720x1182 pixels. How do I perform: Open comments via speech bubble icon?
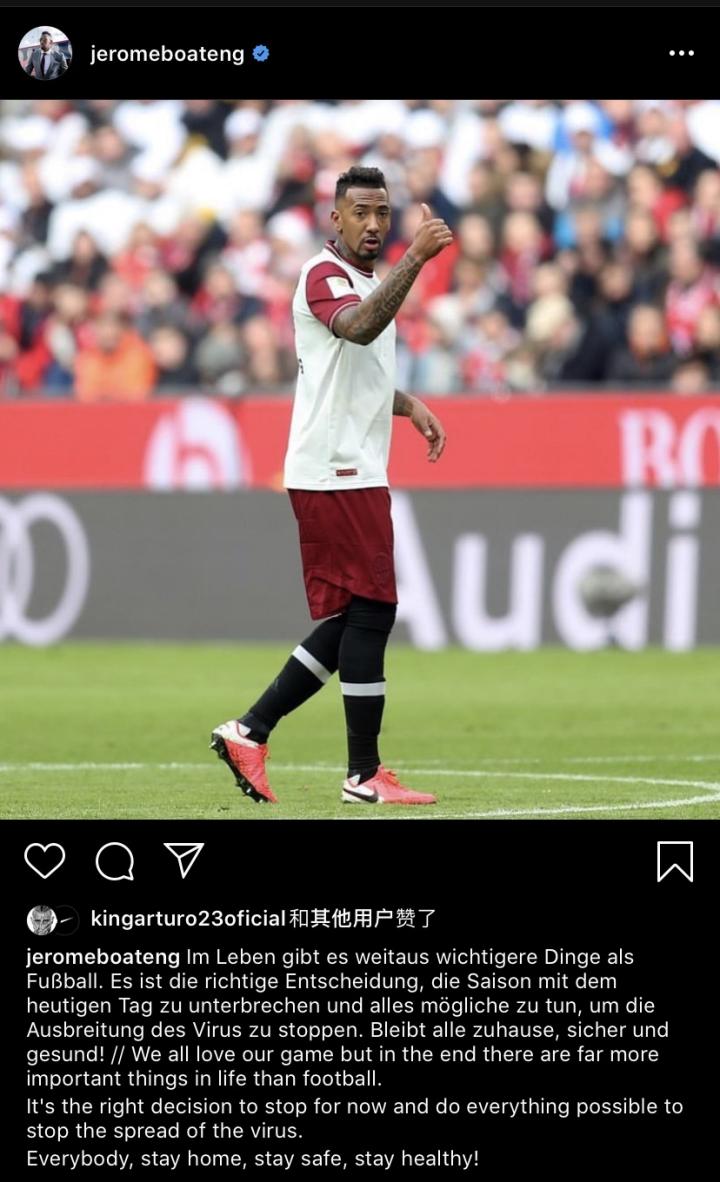point(115,860)
